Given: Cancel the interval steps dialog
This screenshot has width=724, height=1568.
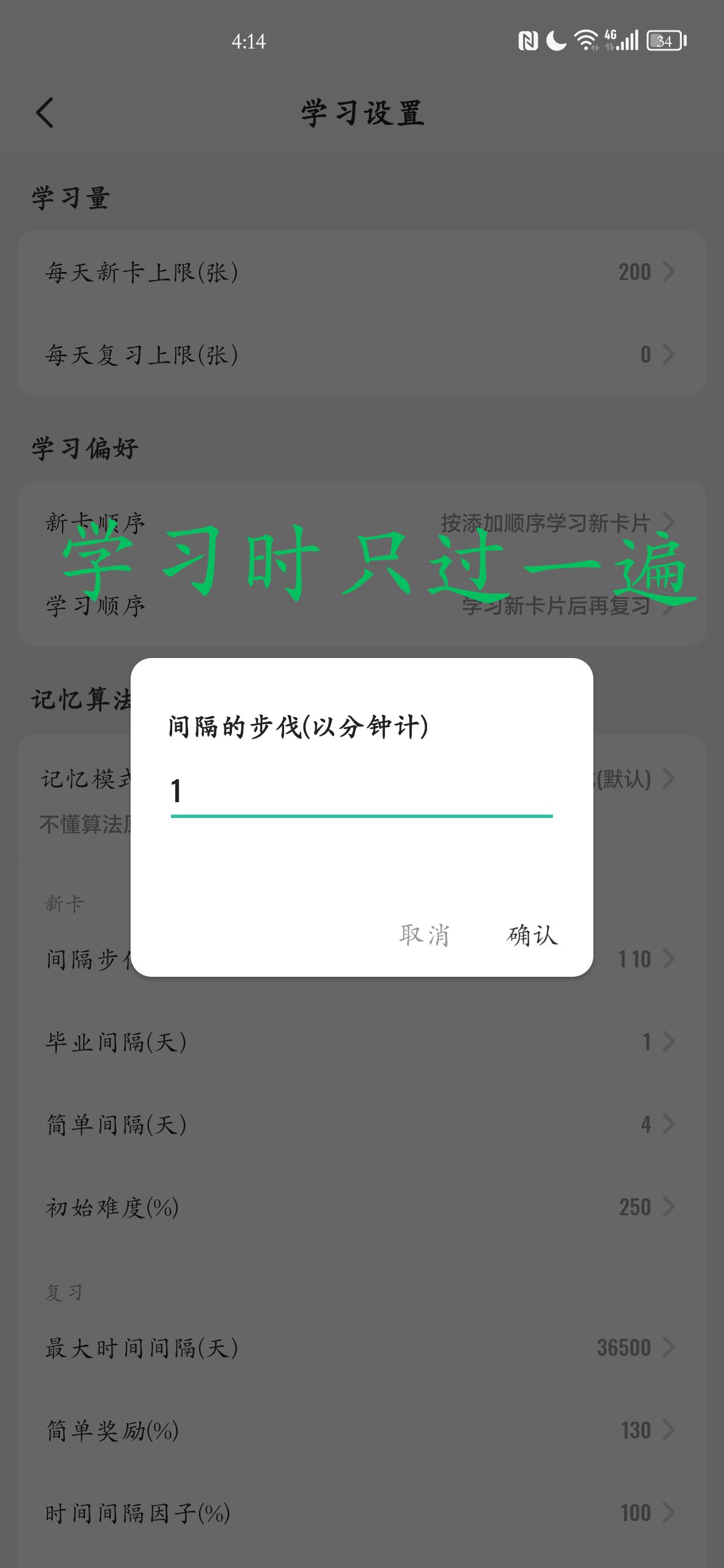Looking at the screenshot, I should click(424, 935).
